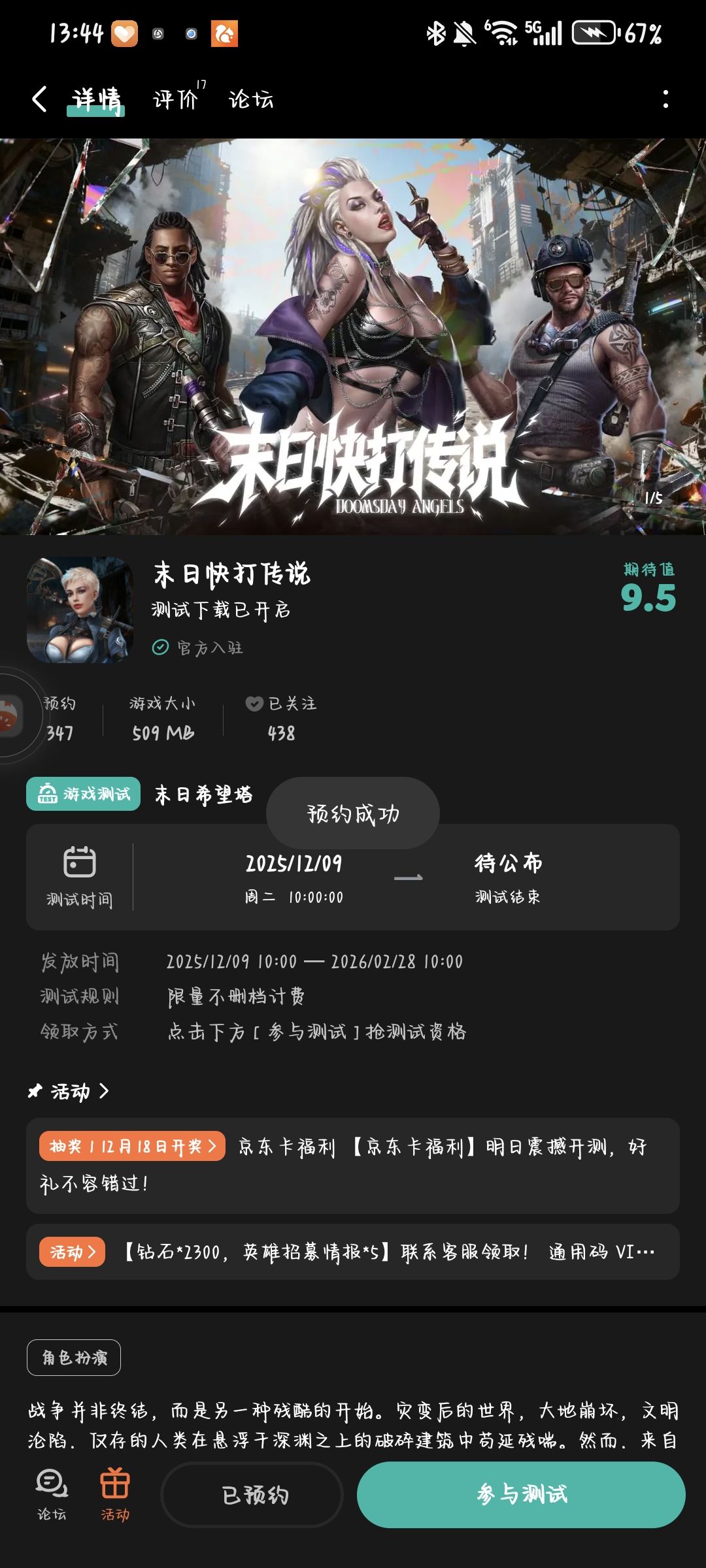
Task: Select the 角色扮演 genre tag
Action: (74, 1358)
